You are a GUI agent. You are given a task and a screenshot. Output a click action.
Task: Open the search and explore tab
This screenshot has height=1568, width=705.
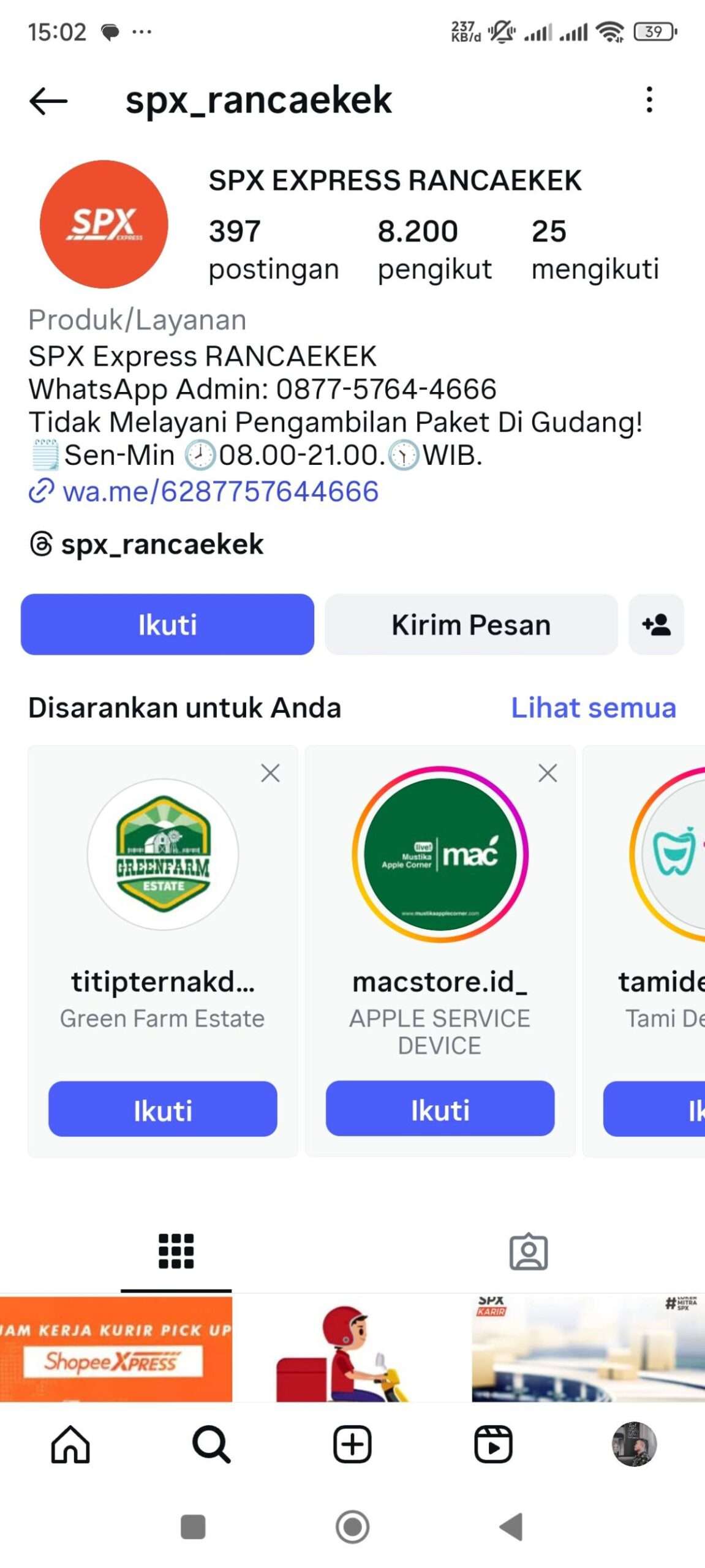tap(211, 1444)
